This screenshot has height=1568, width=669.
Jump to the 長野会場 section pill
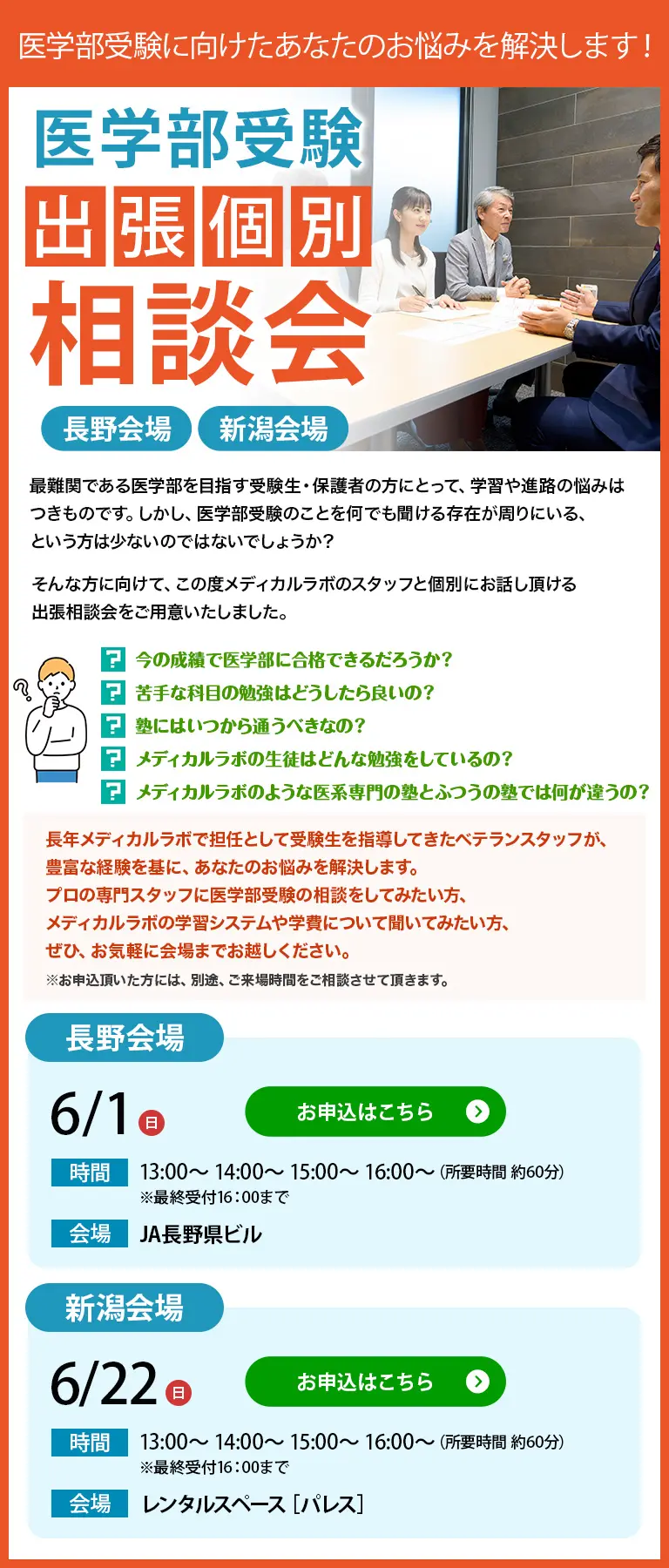[x=117, y=429]
